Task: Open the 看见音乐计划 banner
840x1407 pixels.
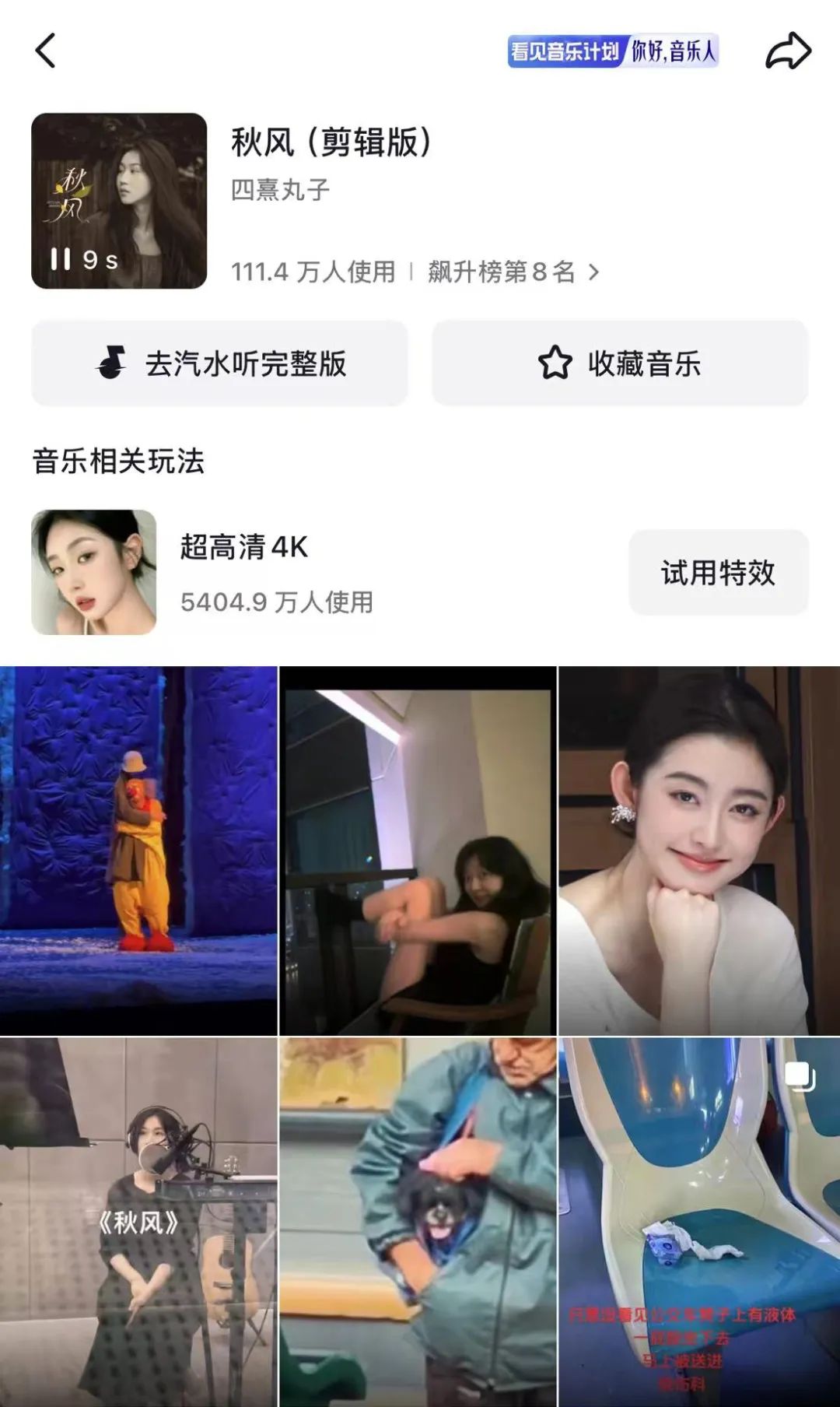Action: (x=613, y=51)
